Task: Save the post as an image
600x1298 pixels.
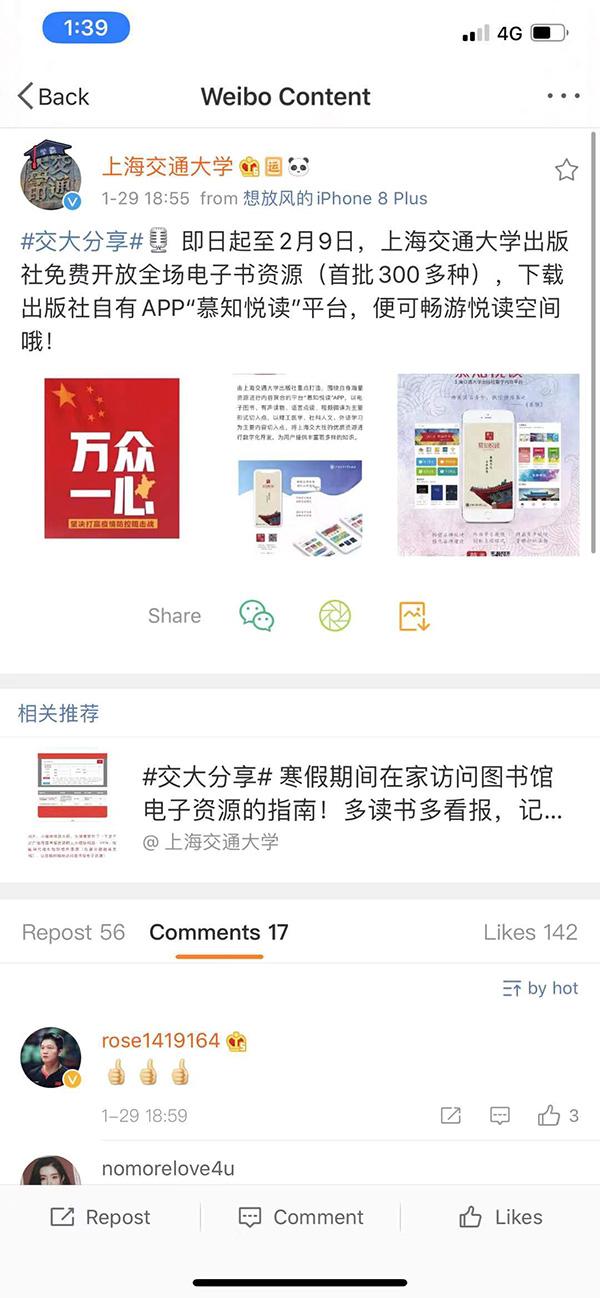Action: point(414,616)
